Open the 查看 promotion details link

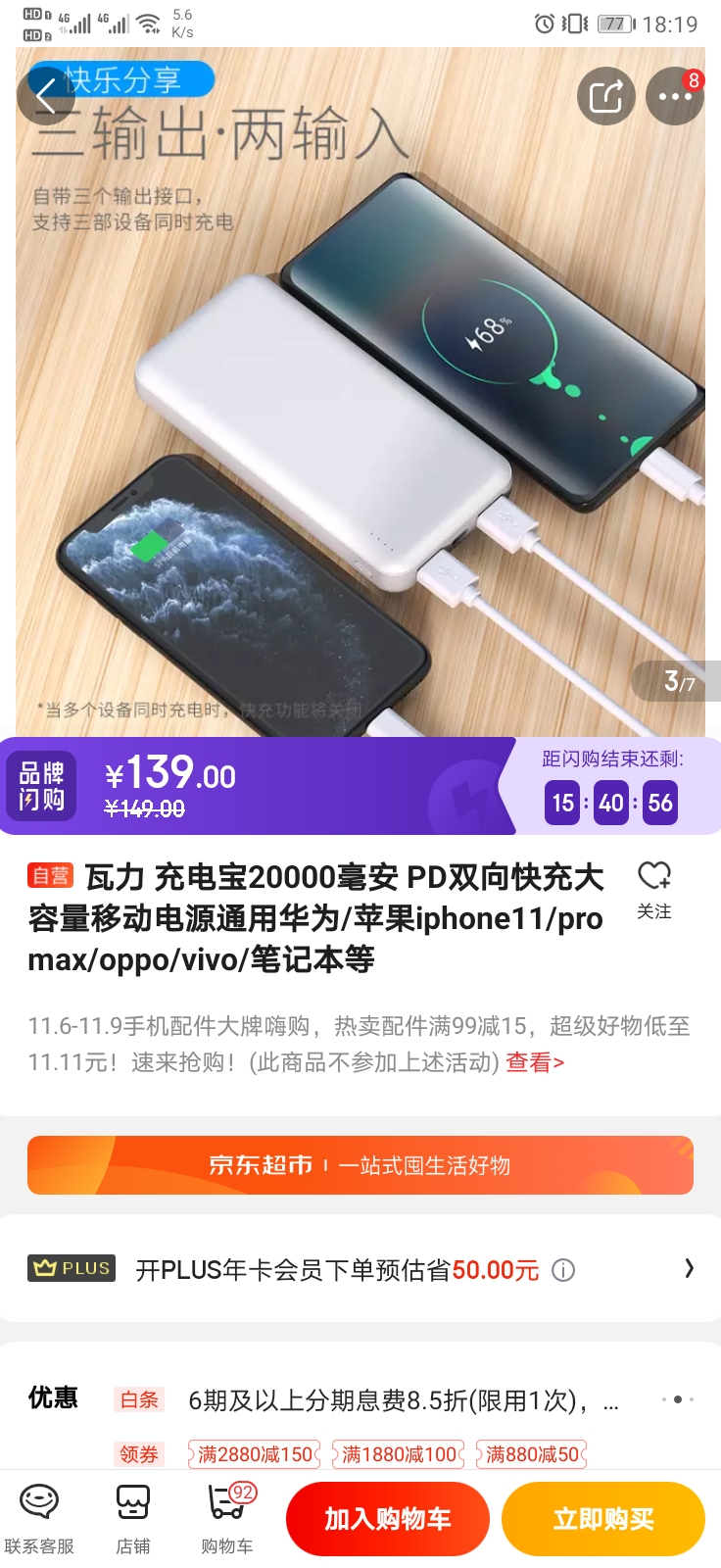pyautogui.click(x=535, y=1062)
